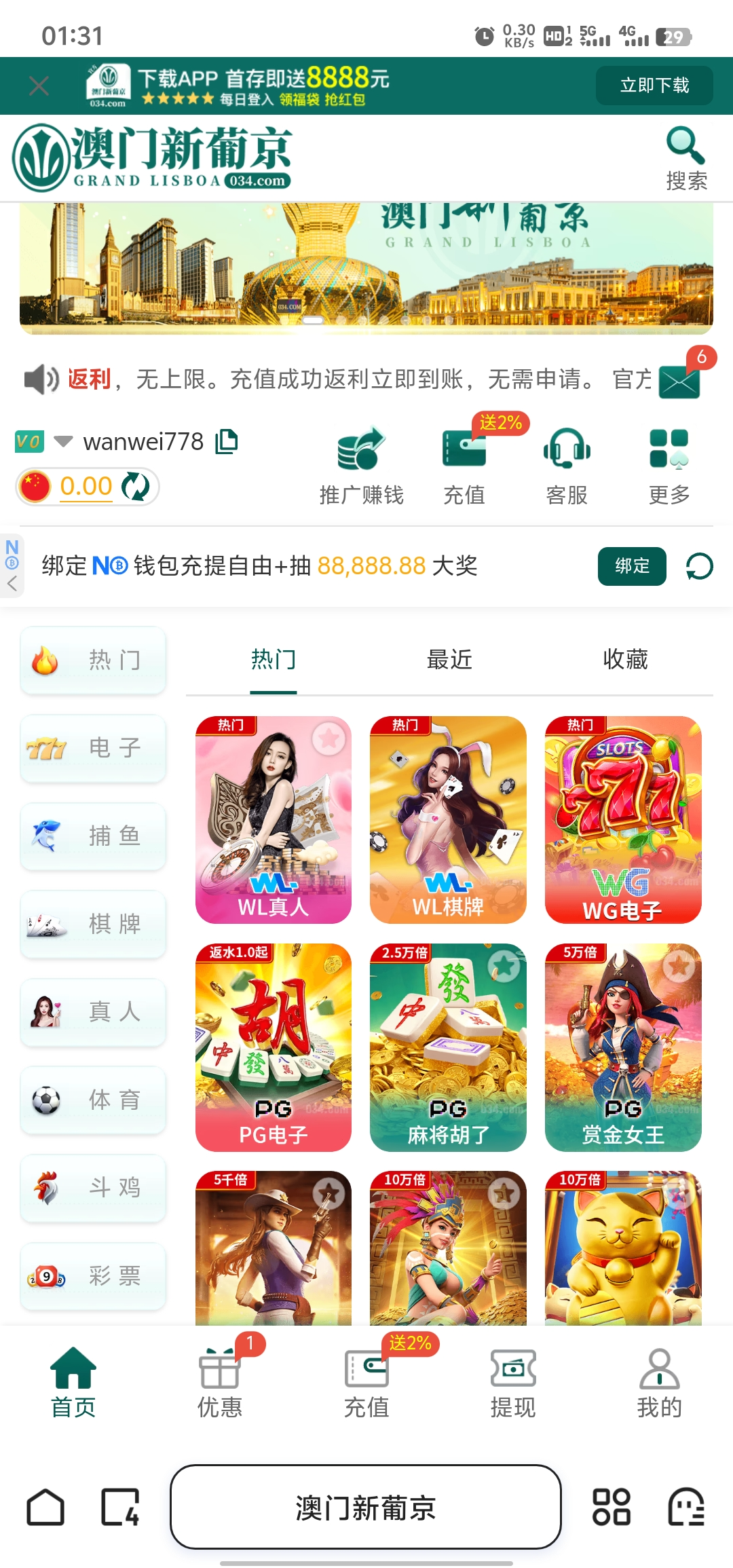Open the 我的 profile tab

click(x=659, y=1382)
